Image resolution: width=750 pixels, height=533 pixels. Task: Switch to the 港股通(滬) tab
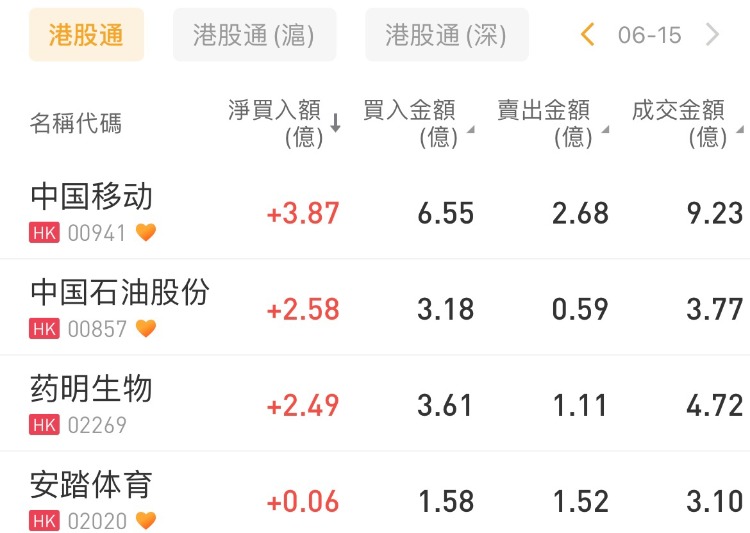click(x=254, y=36)
